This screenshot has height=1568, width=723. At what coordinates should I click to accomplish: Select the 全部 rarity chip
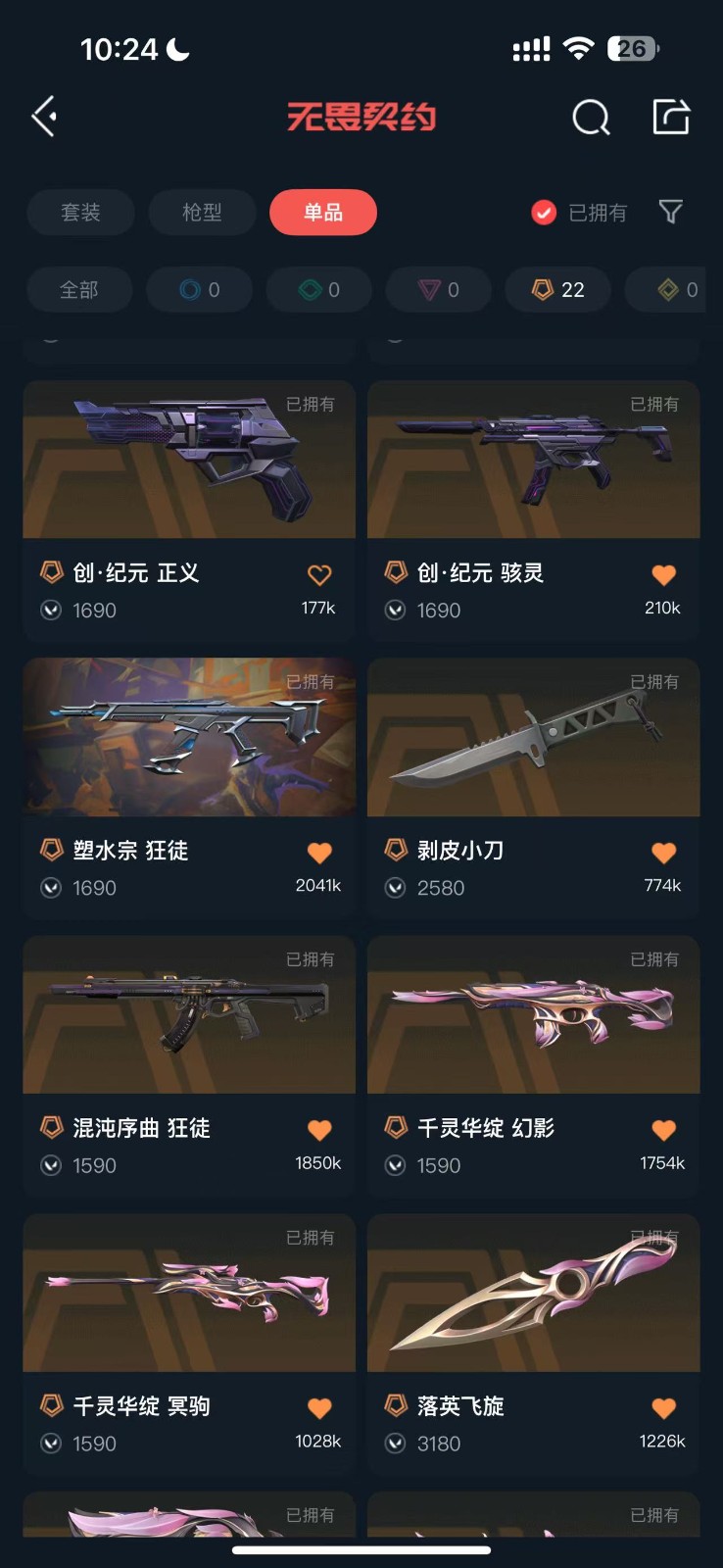(x=79, y=290)
